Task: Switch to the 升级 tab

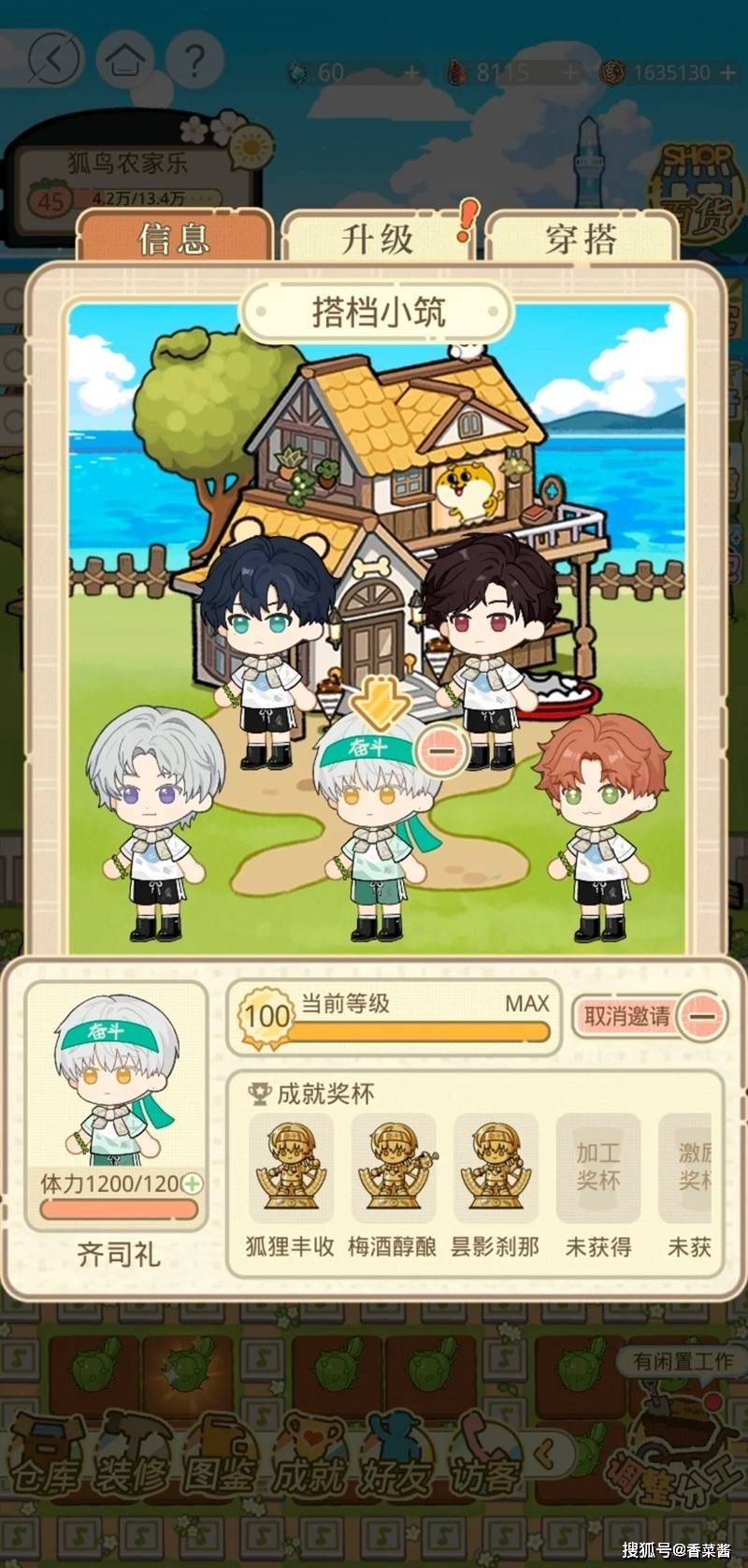Action: [x=378, y=240]
